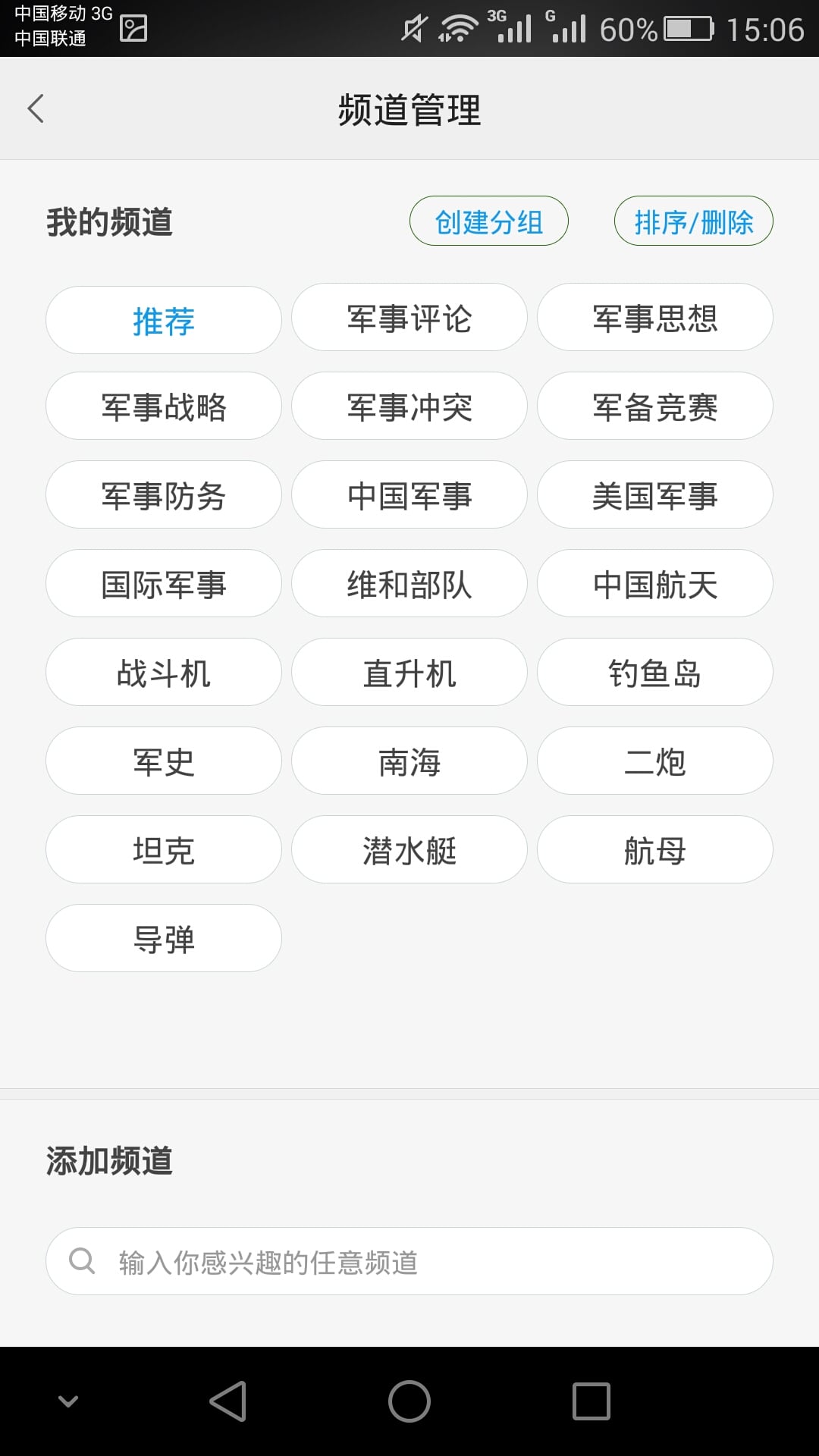Select the 维和部队 channel
Viewport: 819px width, 1456px height.
[409, 584]
